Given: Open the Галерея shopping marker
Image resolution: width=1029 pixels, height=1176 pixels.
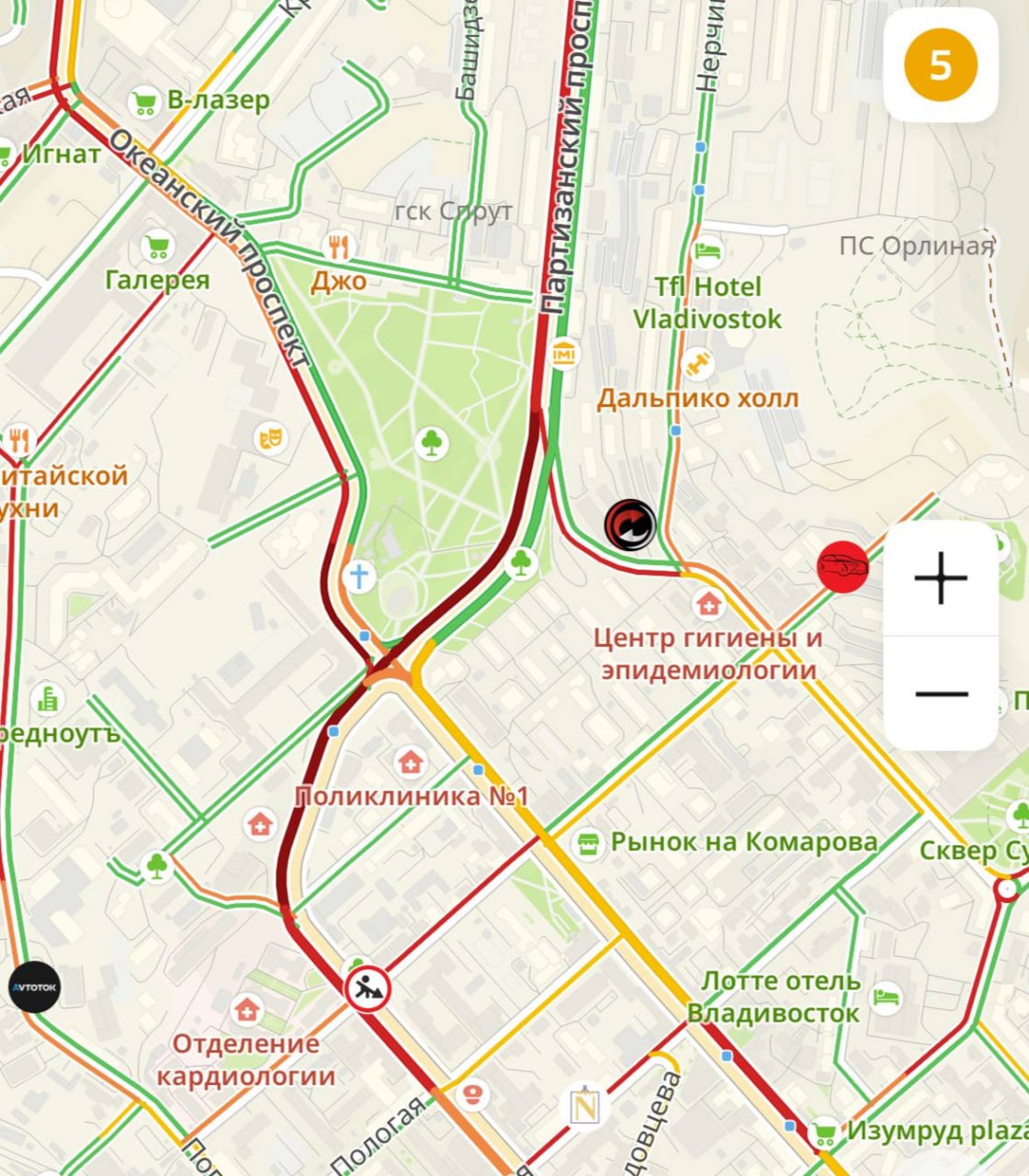Looking at the screenshot, I should [x=158, y=246].
